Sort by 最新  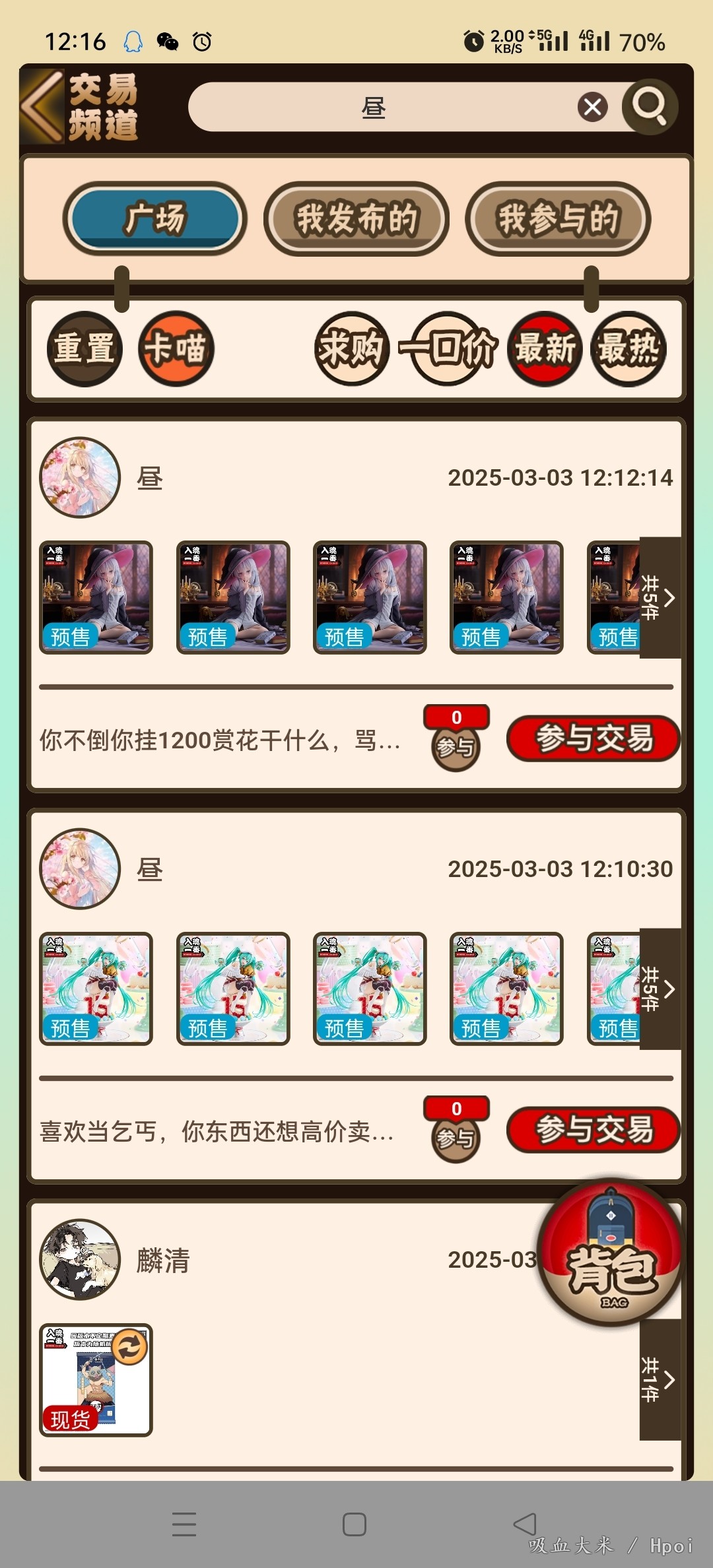click(545, 348)
